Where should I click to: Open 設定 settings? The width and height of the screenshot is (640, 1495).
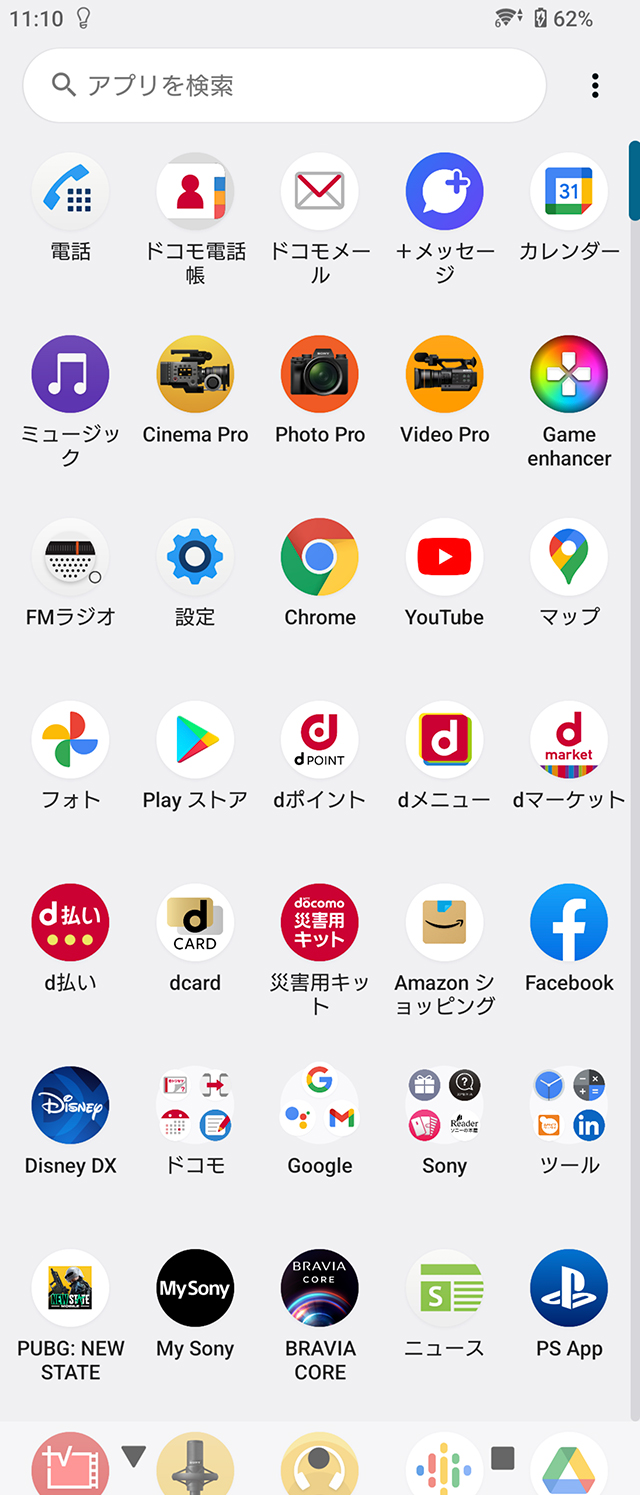(195, 558)
